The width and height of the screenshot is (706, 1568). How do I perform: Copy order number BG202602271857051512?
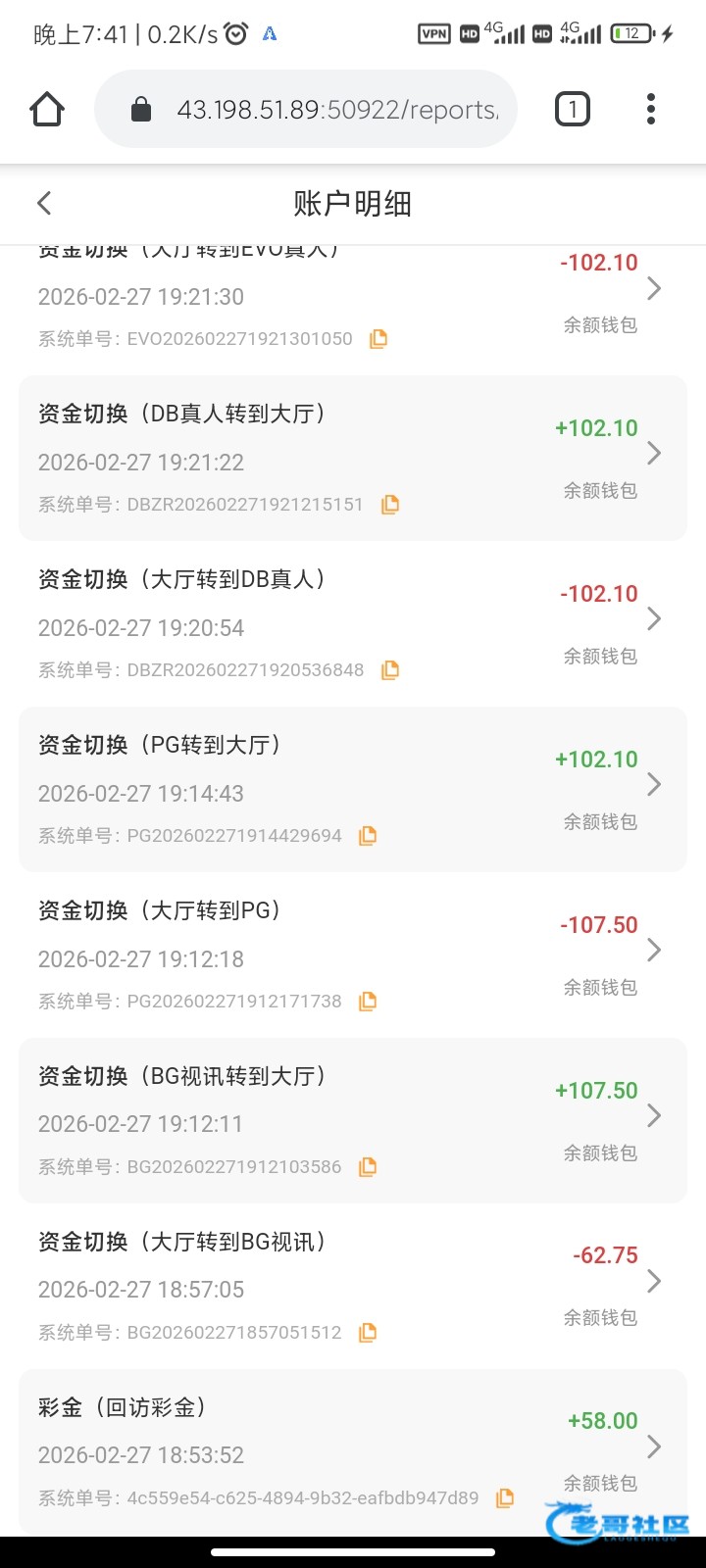(x=368, y=1333)
